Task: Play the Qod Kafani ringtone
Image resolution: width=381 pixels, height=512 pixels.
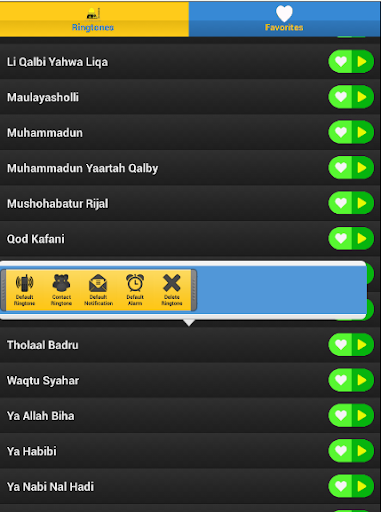Action: click(363, 239)
